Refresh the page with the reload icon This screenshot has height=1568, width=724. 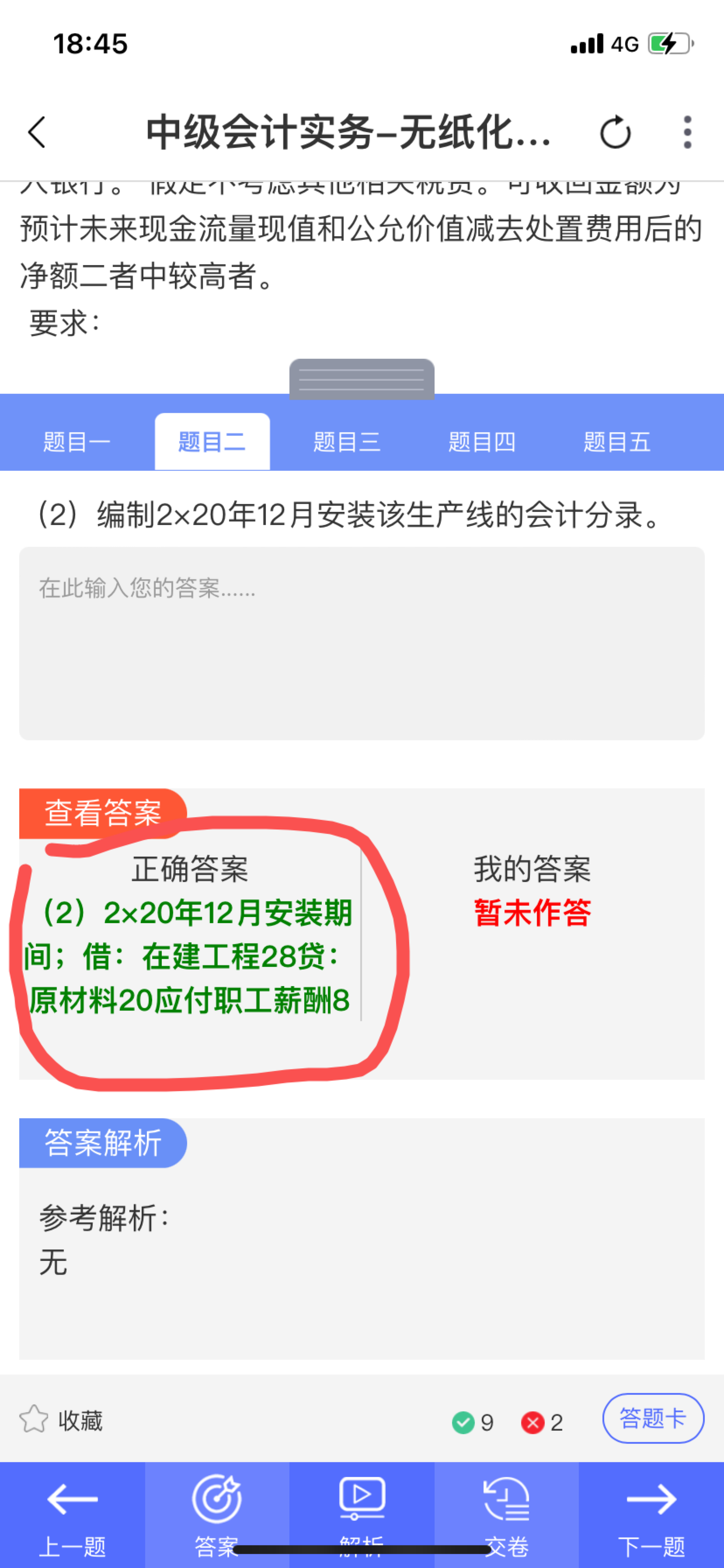615,132
